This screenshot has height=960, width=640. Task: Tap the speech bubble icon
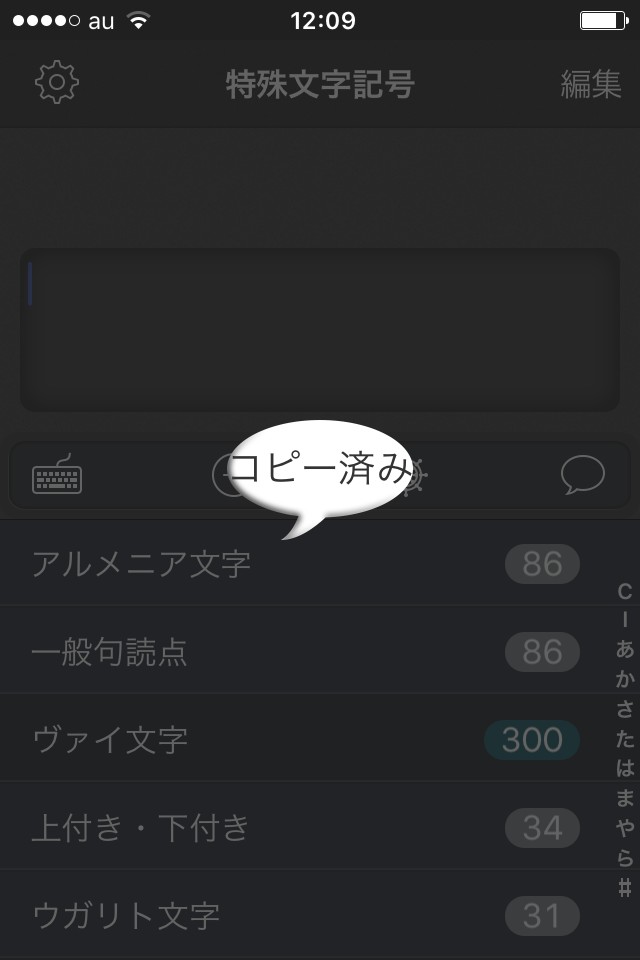(583, 475)
